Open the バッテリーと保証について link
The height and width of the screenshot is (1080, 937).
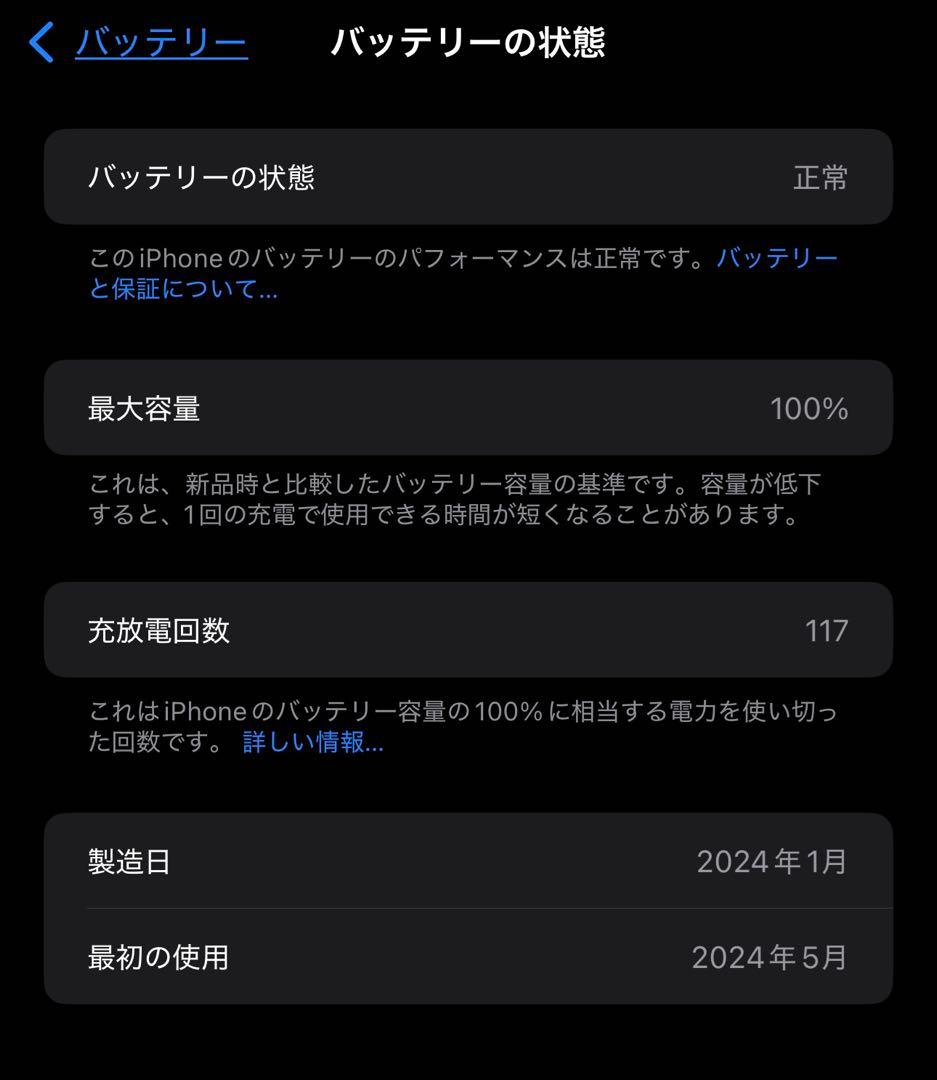(183, 291)
